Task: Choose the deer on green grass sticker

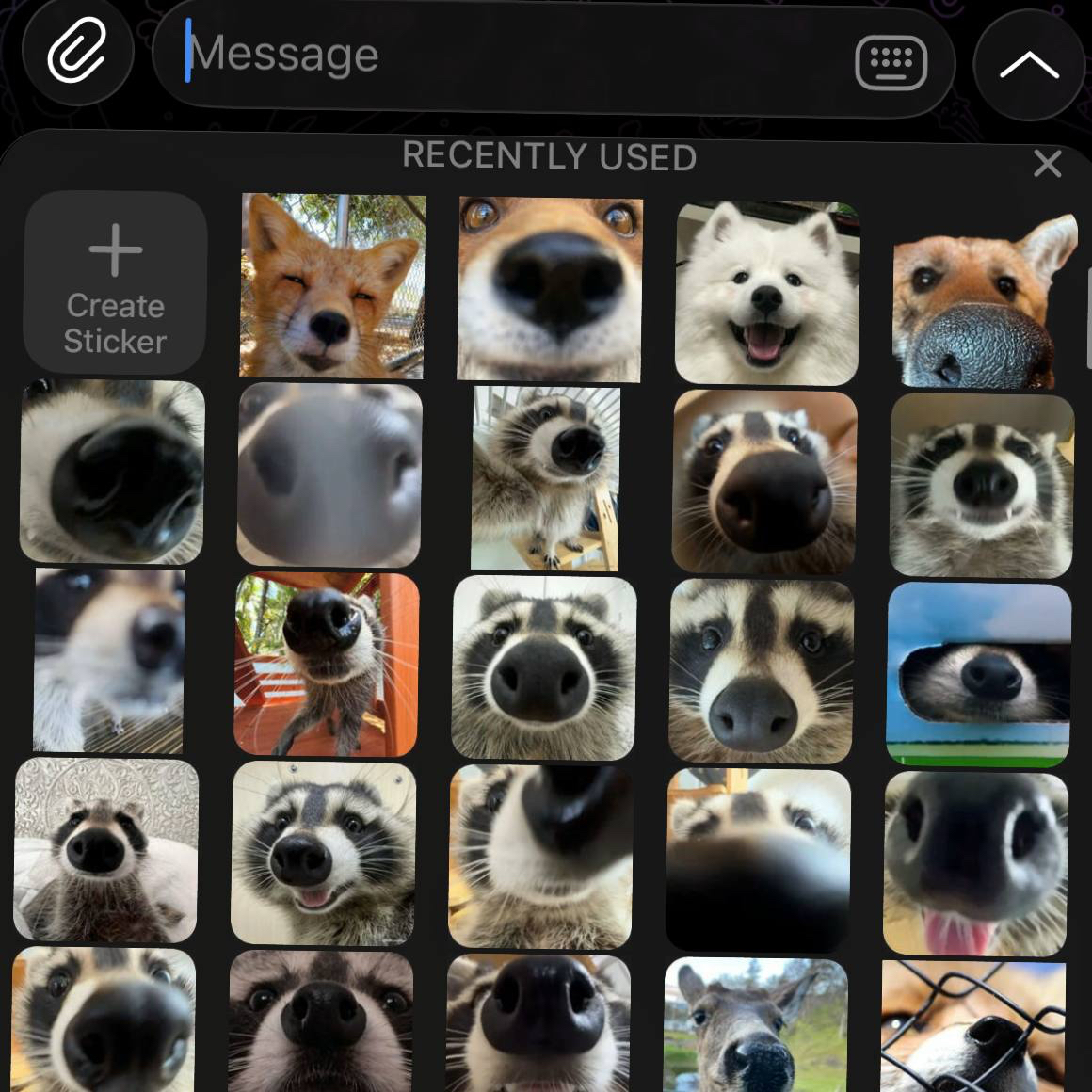Action: tap(755, 1024)
